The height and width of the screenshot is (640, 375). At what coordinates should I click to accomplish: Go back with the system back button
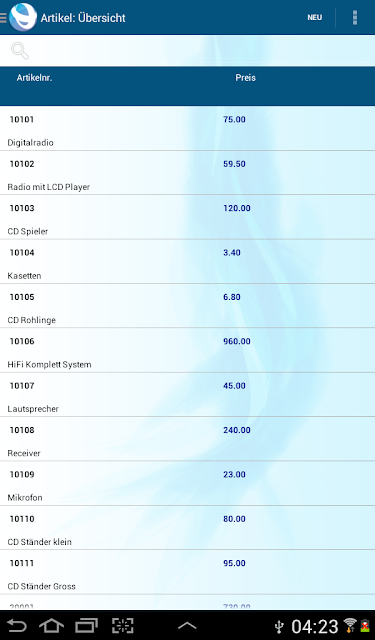16,625
